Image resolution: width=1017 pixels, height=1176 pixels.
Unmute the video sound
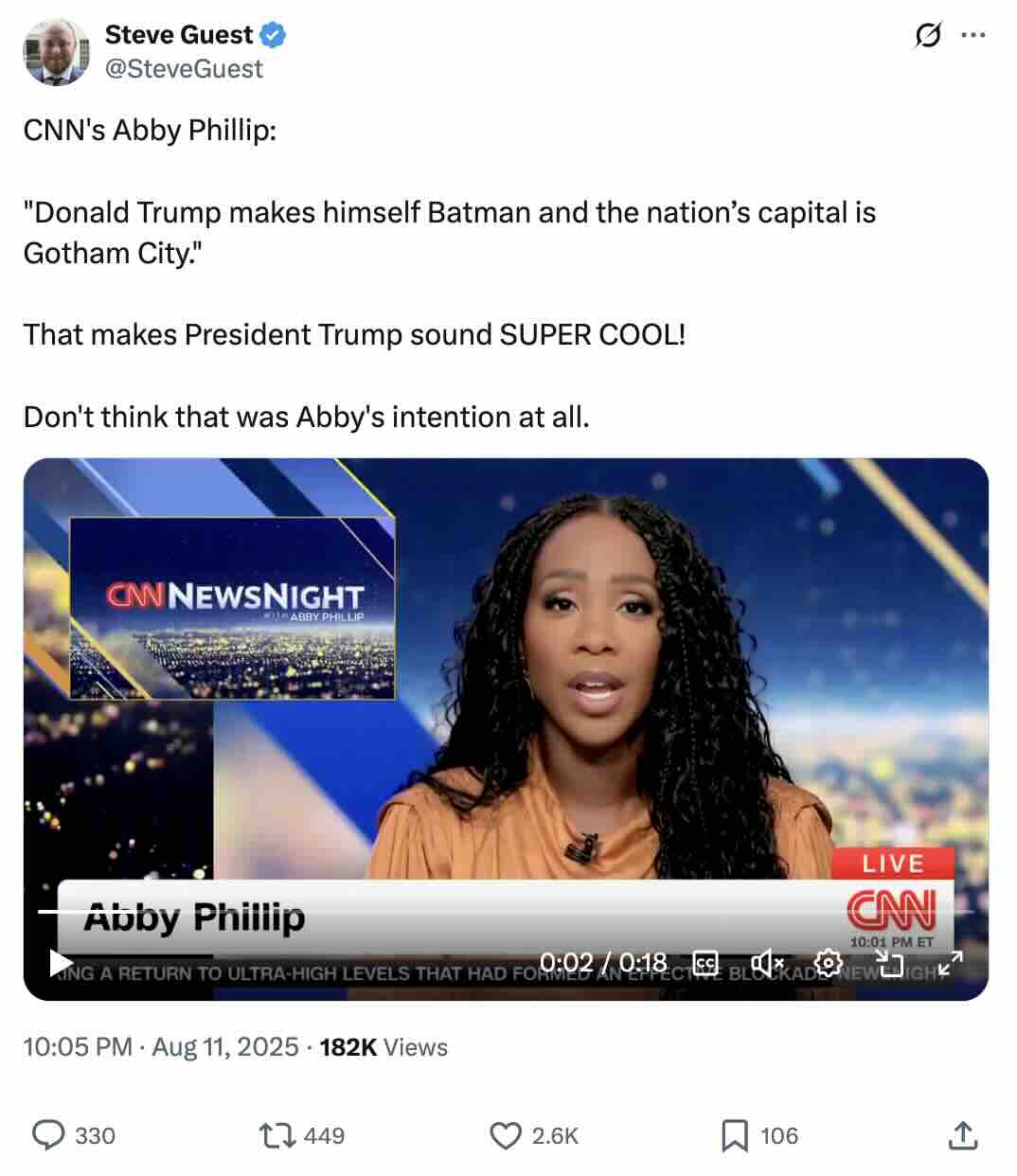pyautogui.click(x=767, y=964)
